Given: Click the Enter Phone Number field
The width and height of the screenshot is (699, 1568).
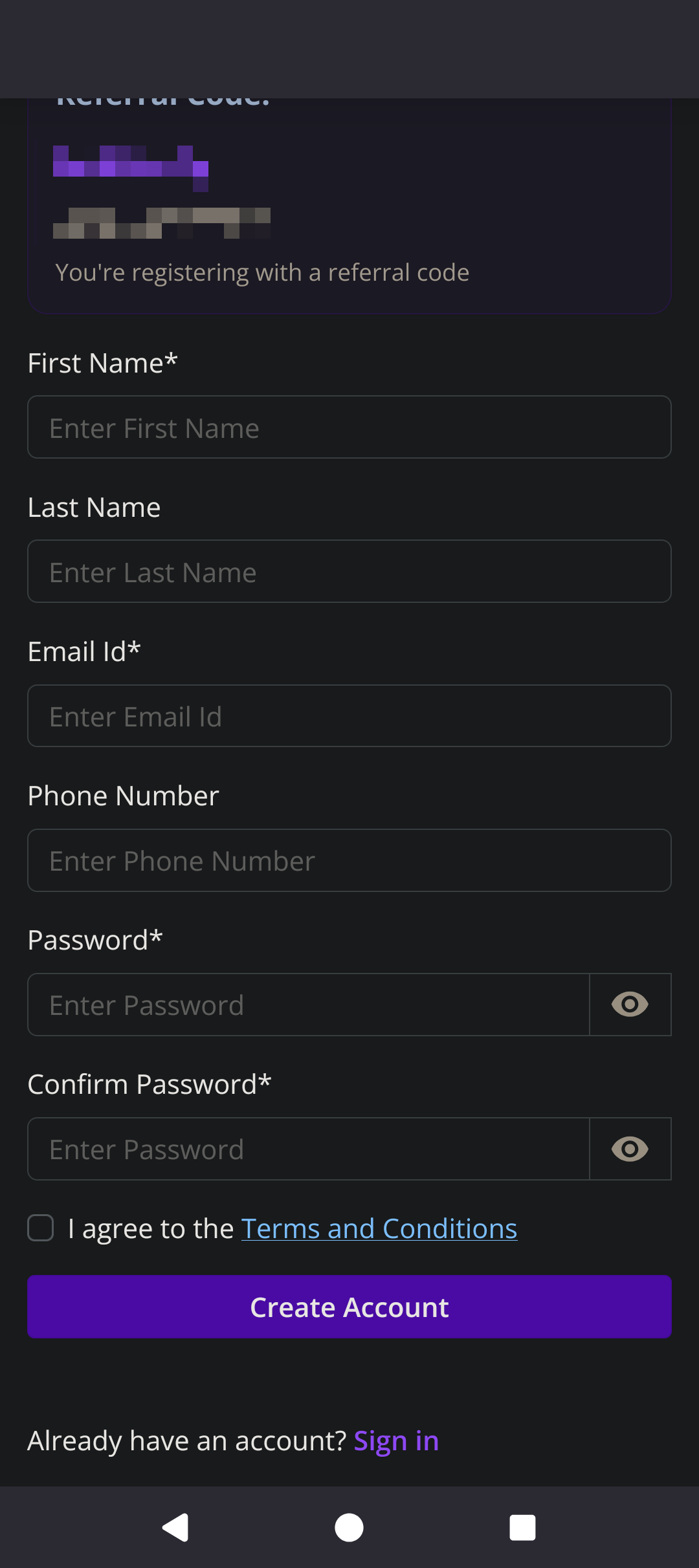Looking at the screenshot, I should pyautogui.click(x=349, y=860).
